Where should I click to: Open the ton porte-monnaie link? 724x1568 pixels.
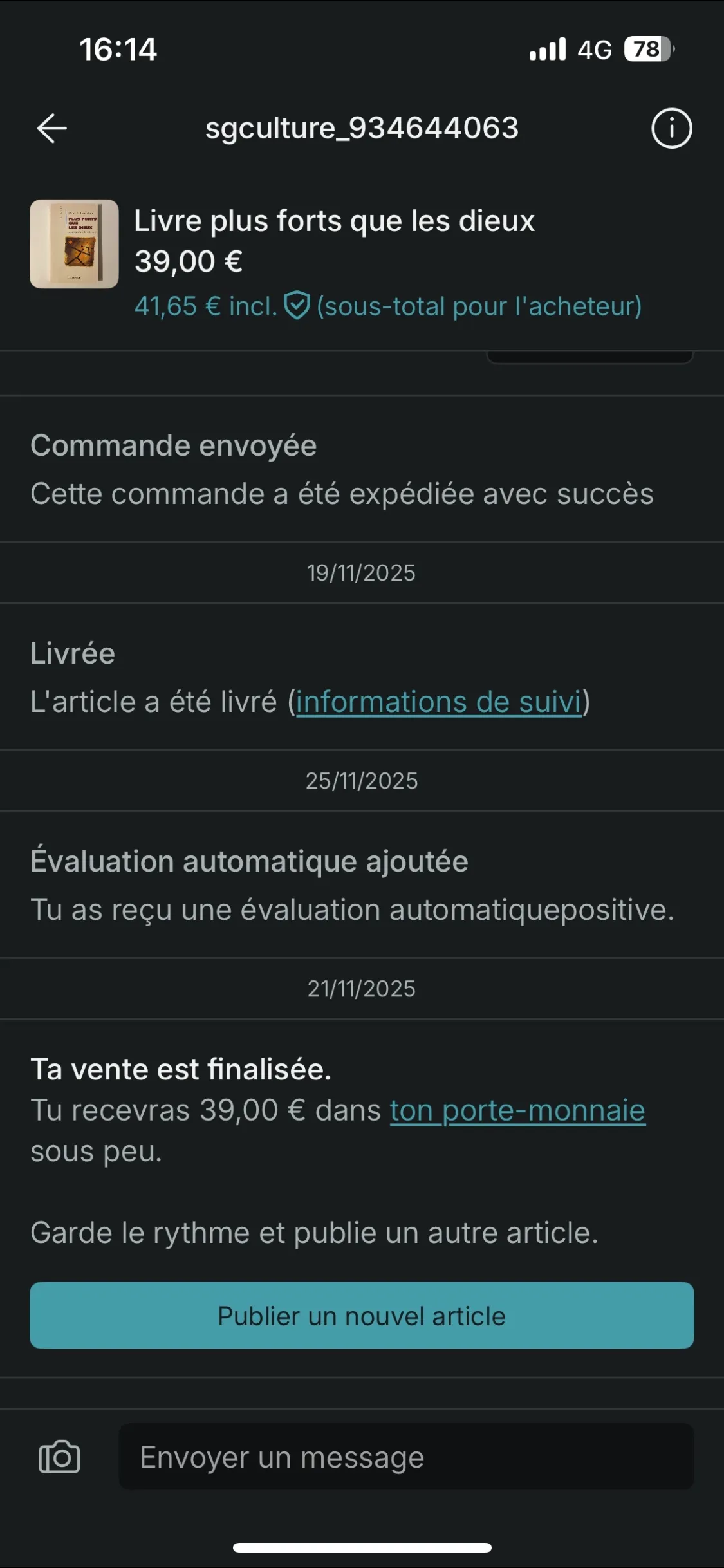517,1111
